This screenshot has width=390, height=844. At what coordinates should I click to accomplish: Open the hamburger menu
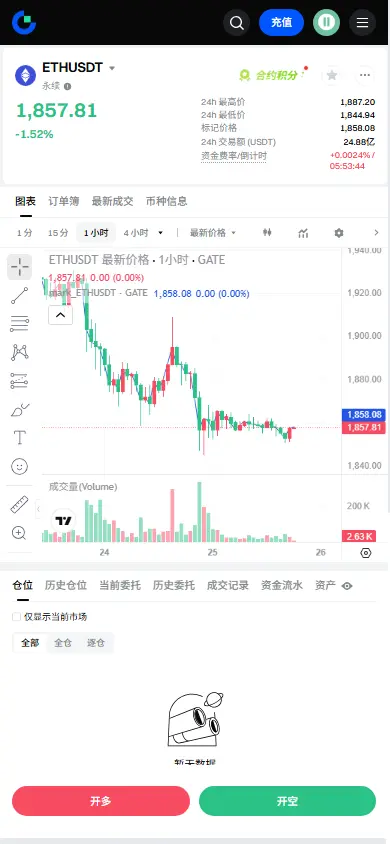point(363,23)
